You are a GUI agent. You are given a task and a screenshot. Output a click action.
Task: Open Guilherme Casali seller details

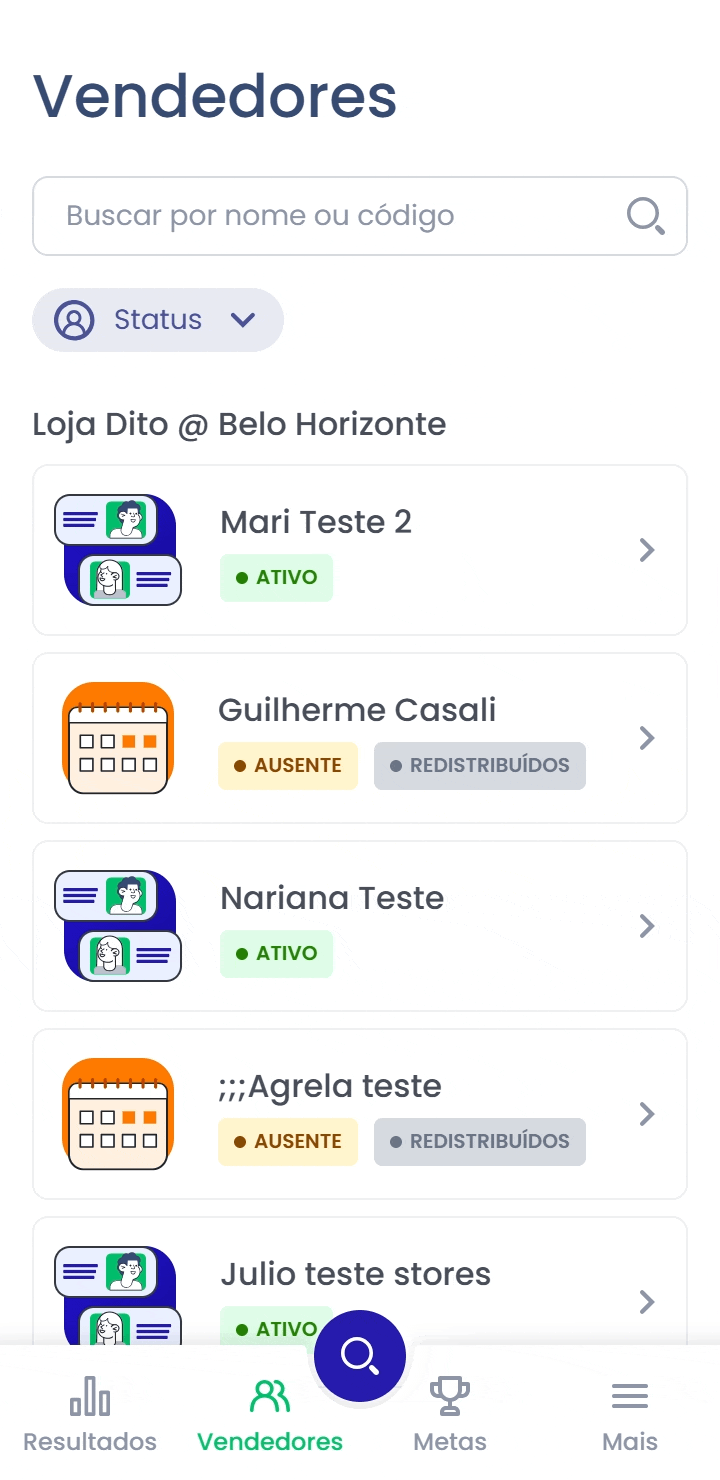[x=360, y=738]
